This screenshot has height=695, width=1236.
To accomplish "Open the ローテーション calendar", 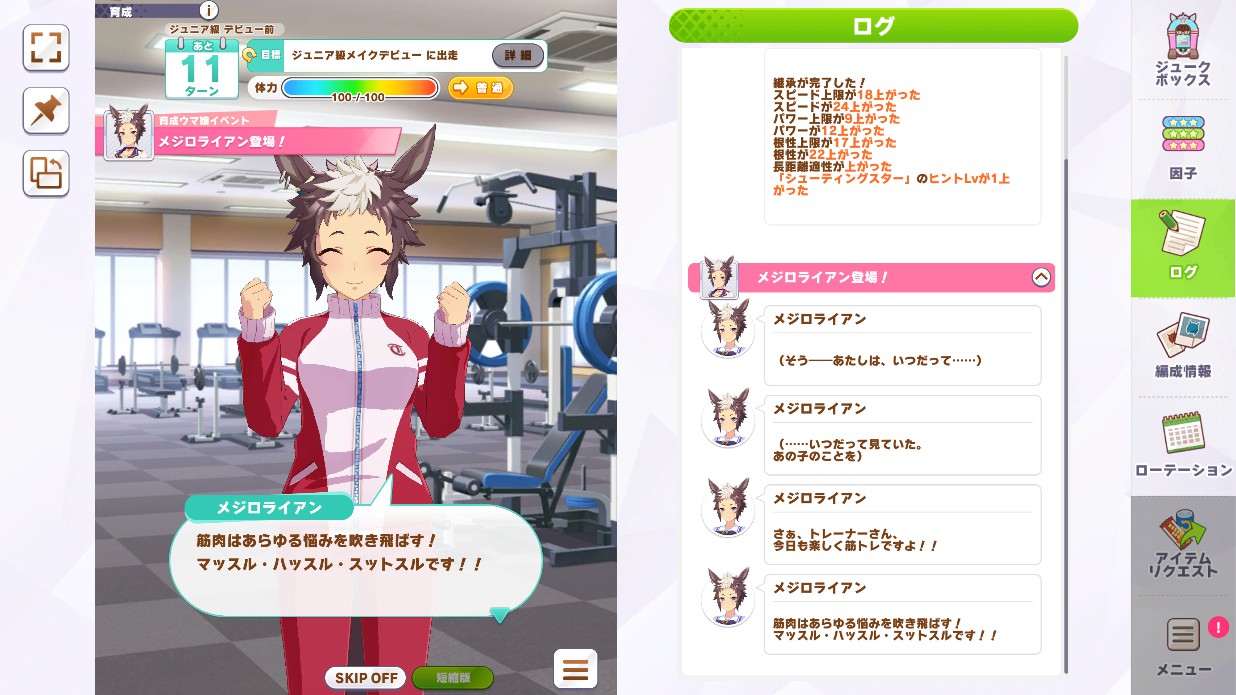I will tap(1183, 446).
